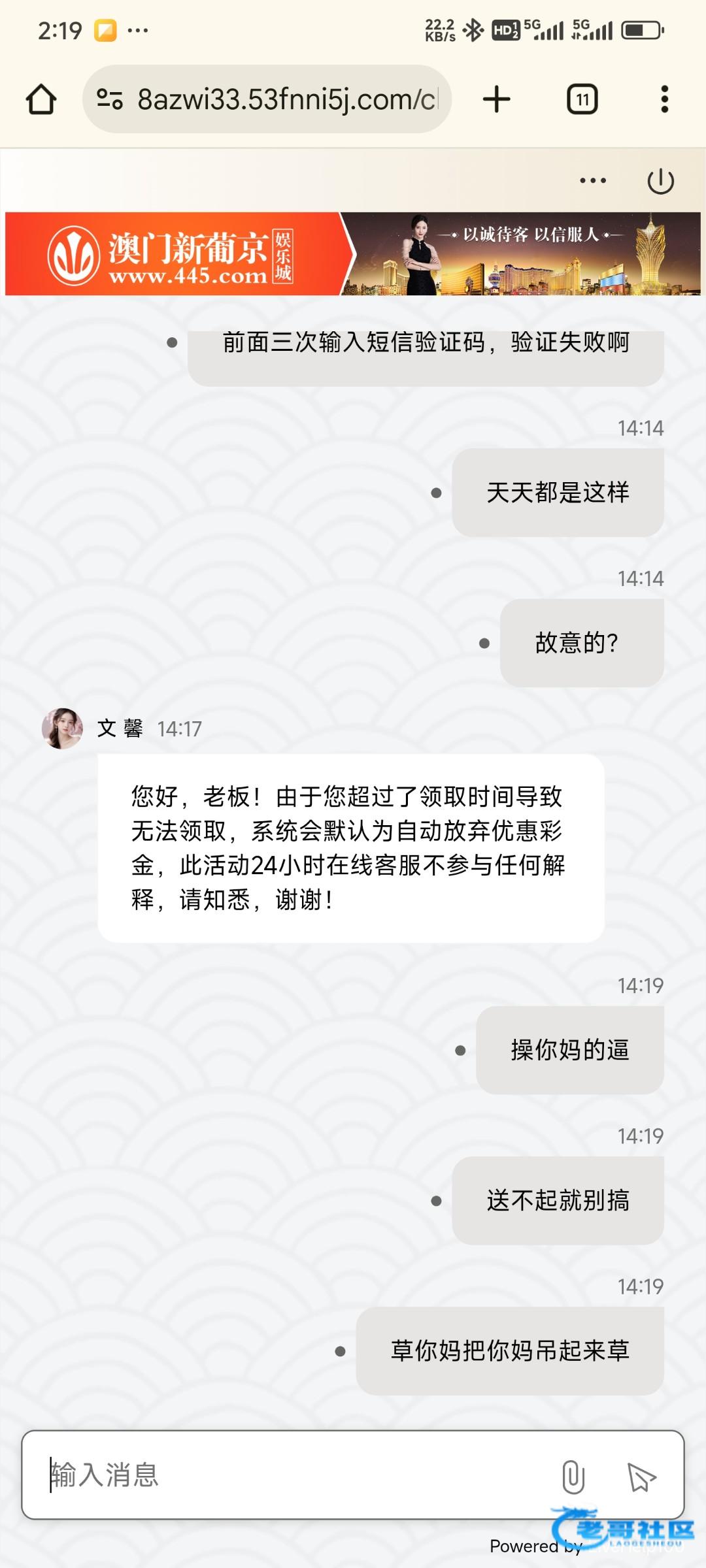This screenshot has width=706, height=1568.
Task: Open the tab switcher showing 11 tabs
Action: pos(582,100)
